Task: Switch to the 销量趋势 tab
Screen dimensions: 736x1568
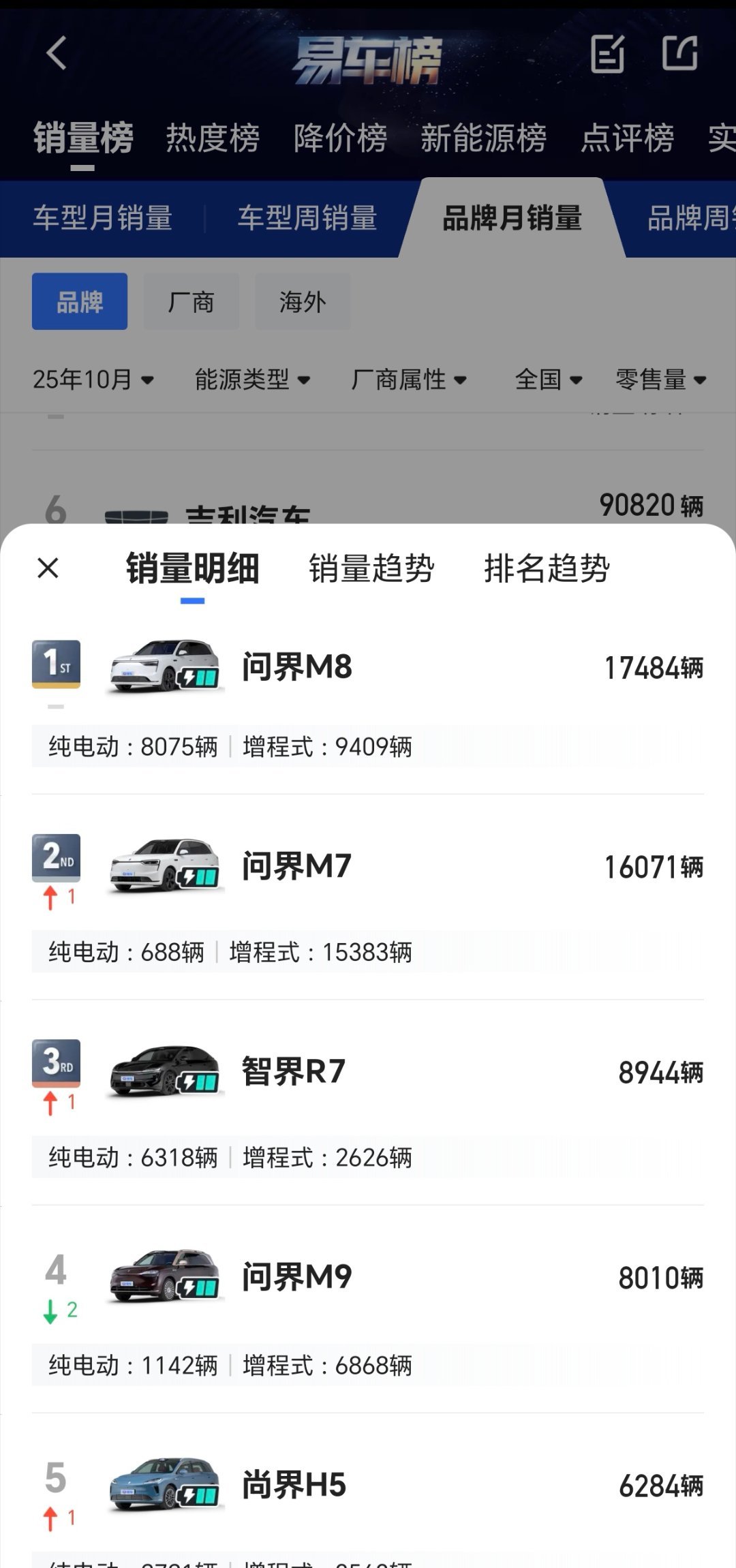Action: [x=371, y=570]
